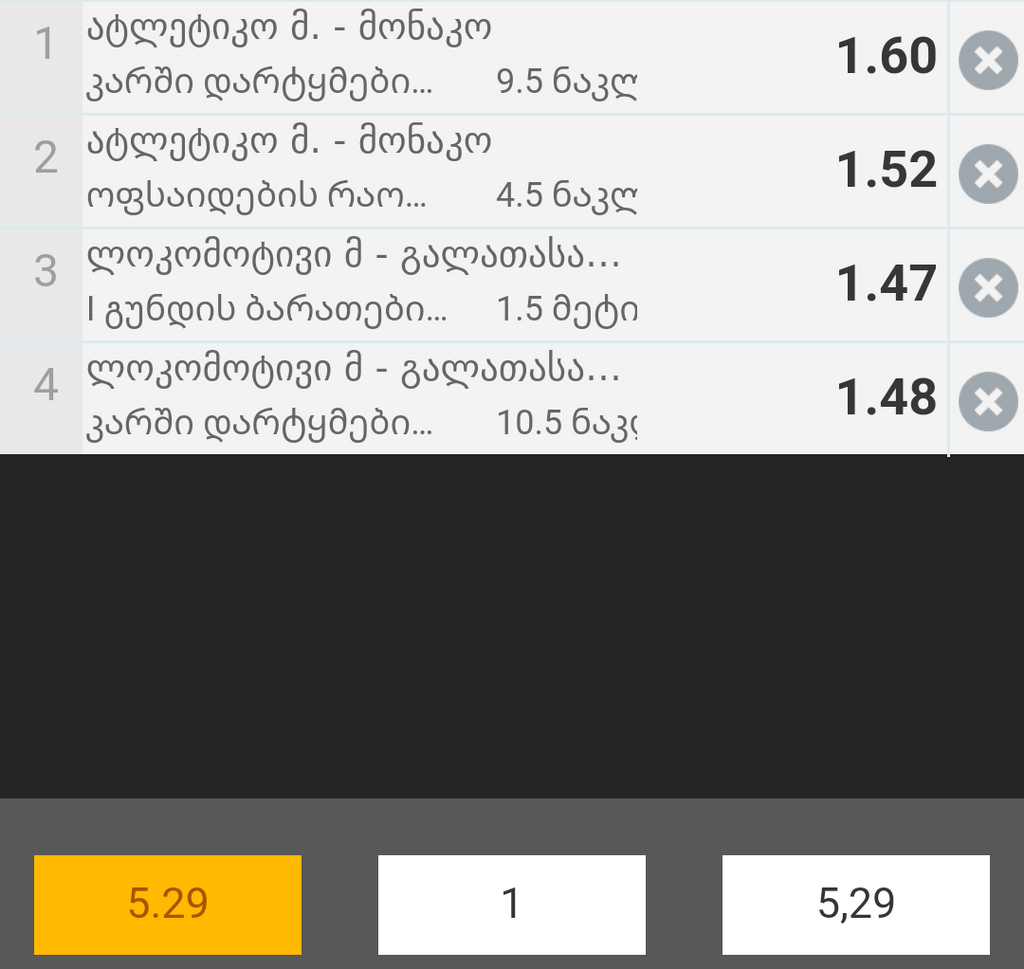Edit the stake field showing 1
This screenshot has height=969, width=1024.
511,904
